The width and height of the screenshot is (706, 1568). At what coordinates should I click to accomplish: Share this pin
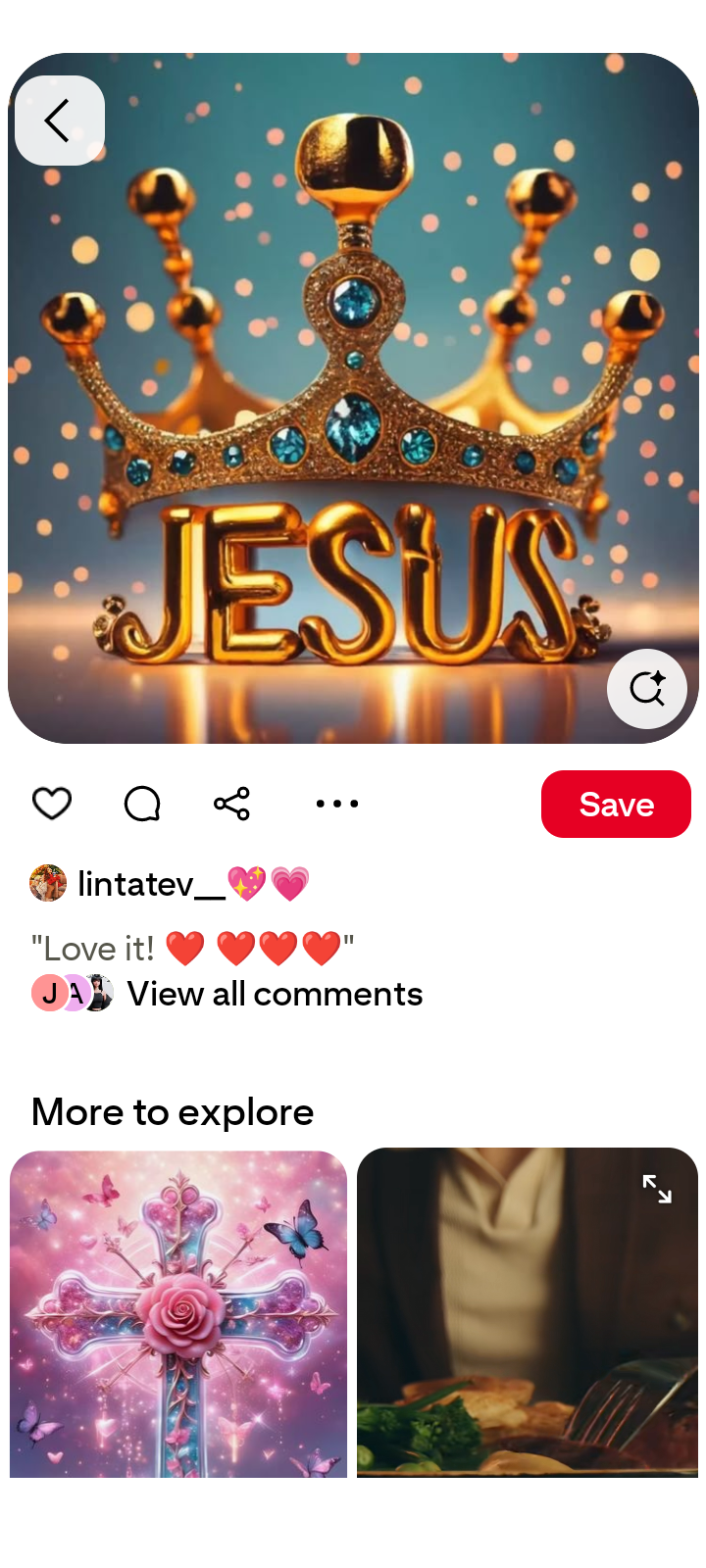(232, 804)
